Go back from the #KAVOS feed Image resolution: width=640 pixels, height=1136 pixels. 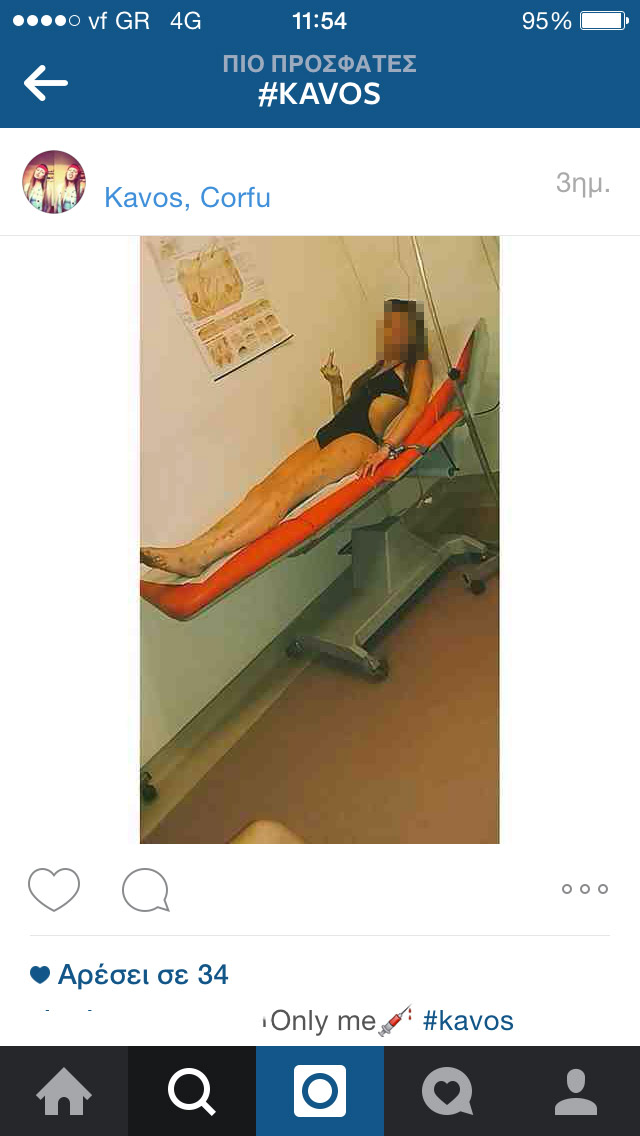tap(46, 83)
